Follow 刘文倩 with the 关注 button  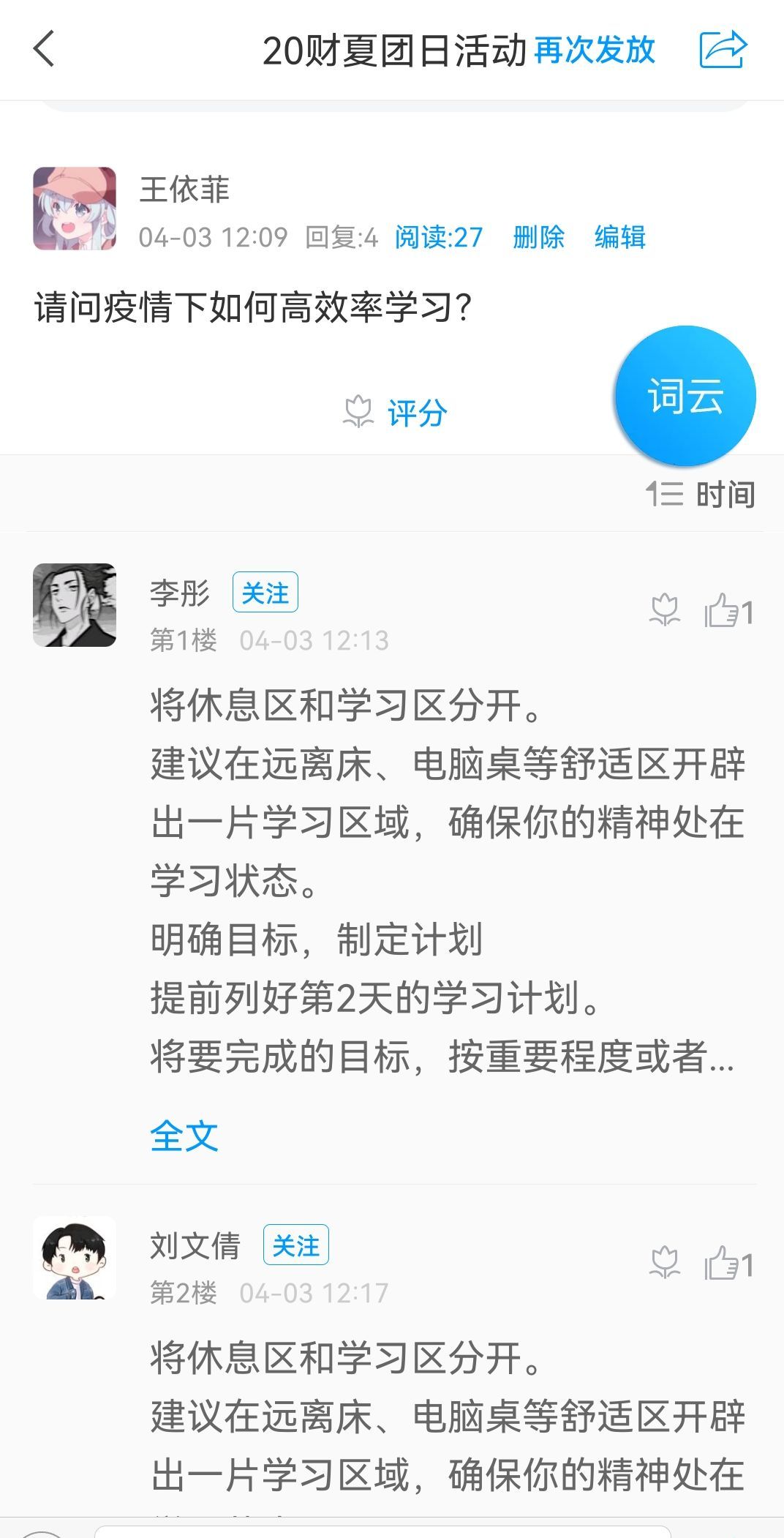tap(295, 1245)
